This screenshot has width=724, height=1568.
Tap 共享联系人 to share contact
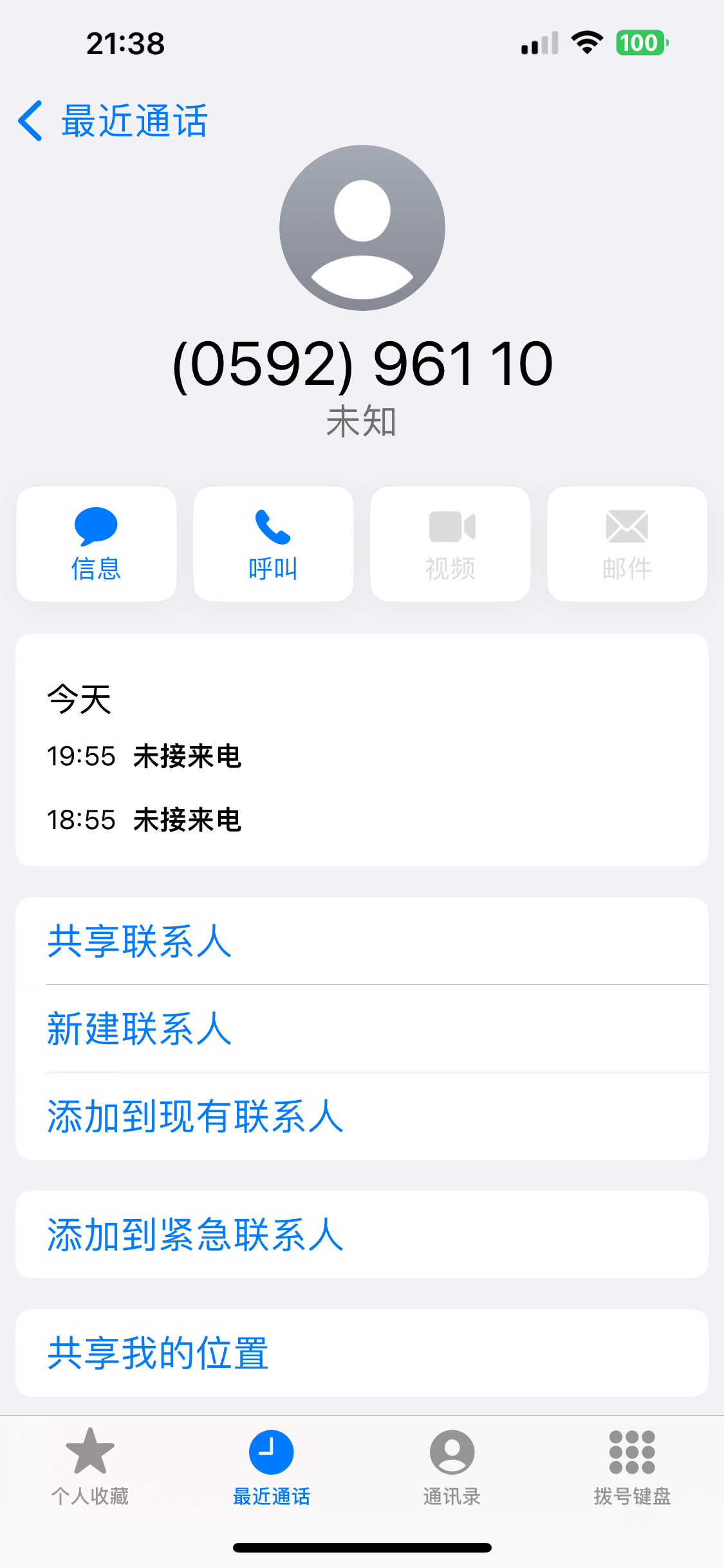[x=139, y=942]
